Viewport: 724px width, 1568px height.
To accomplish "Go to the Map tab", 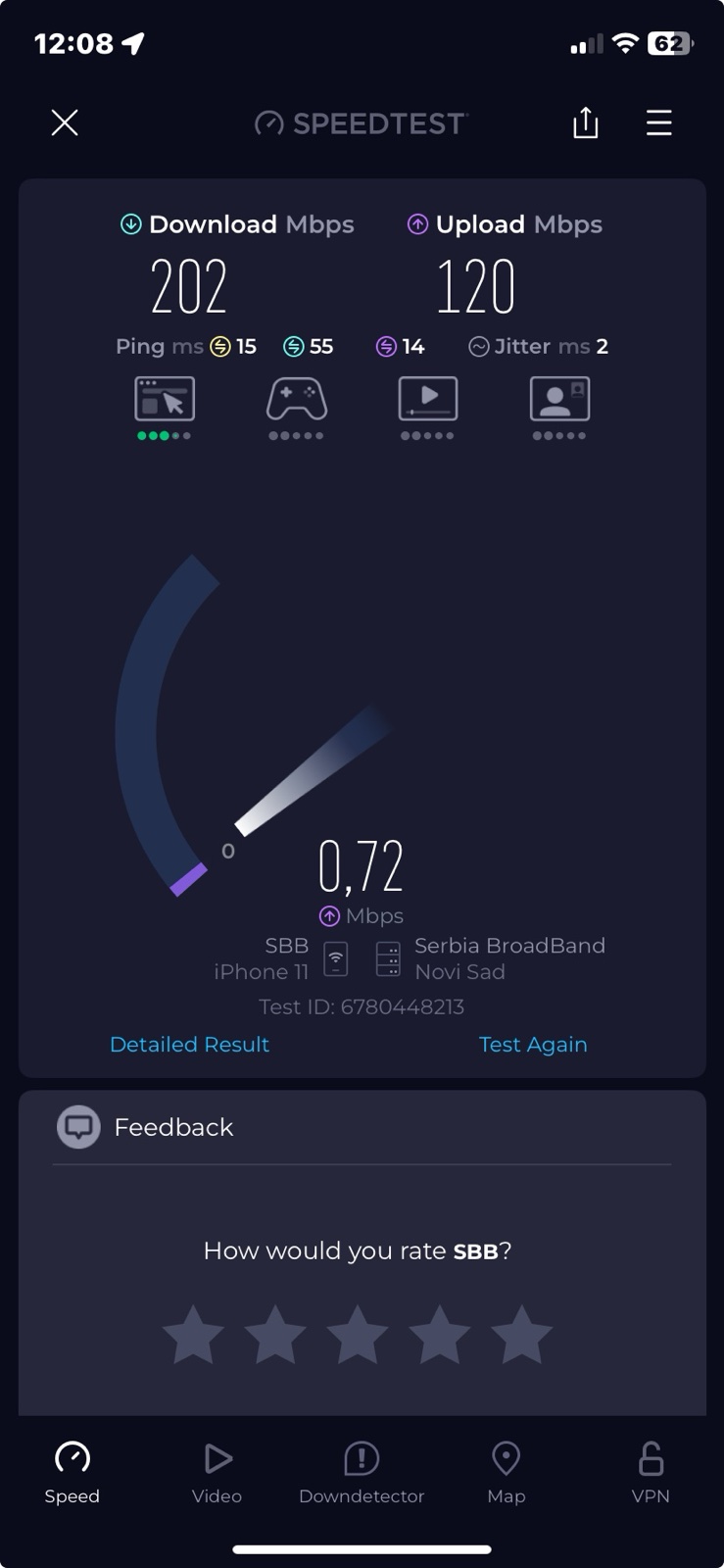I will pyautogui.click(x=506, y=1472).
